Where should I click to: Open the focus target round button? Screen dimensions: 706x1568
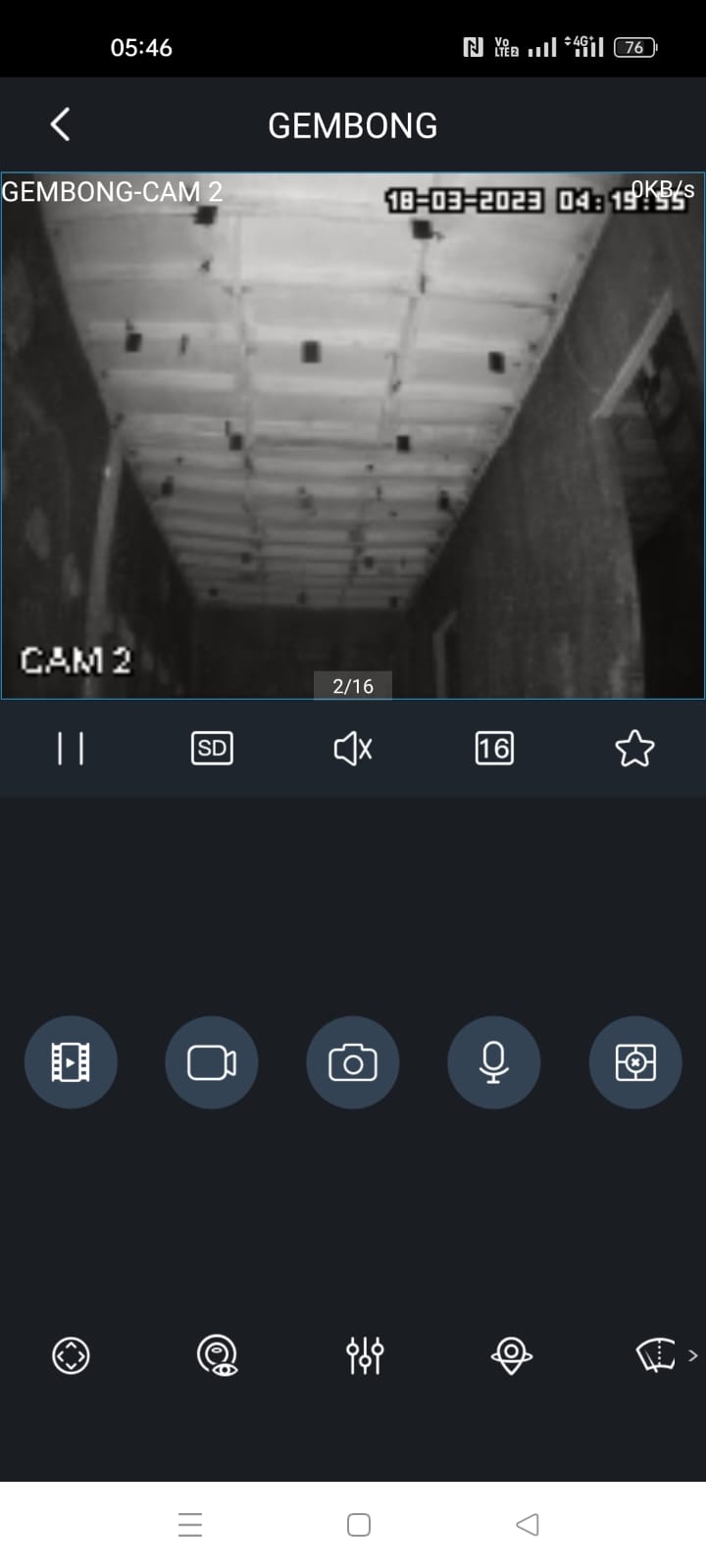pos(635,1062)
